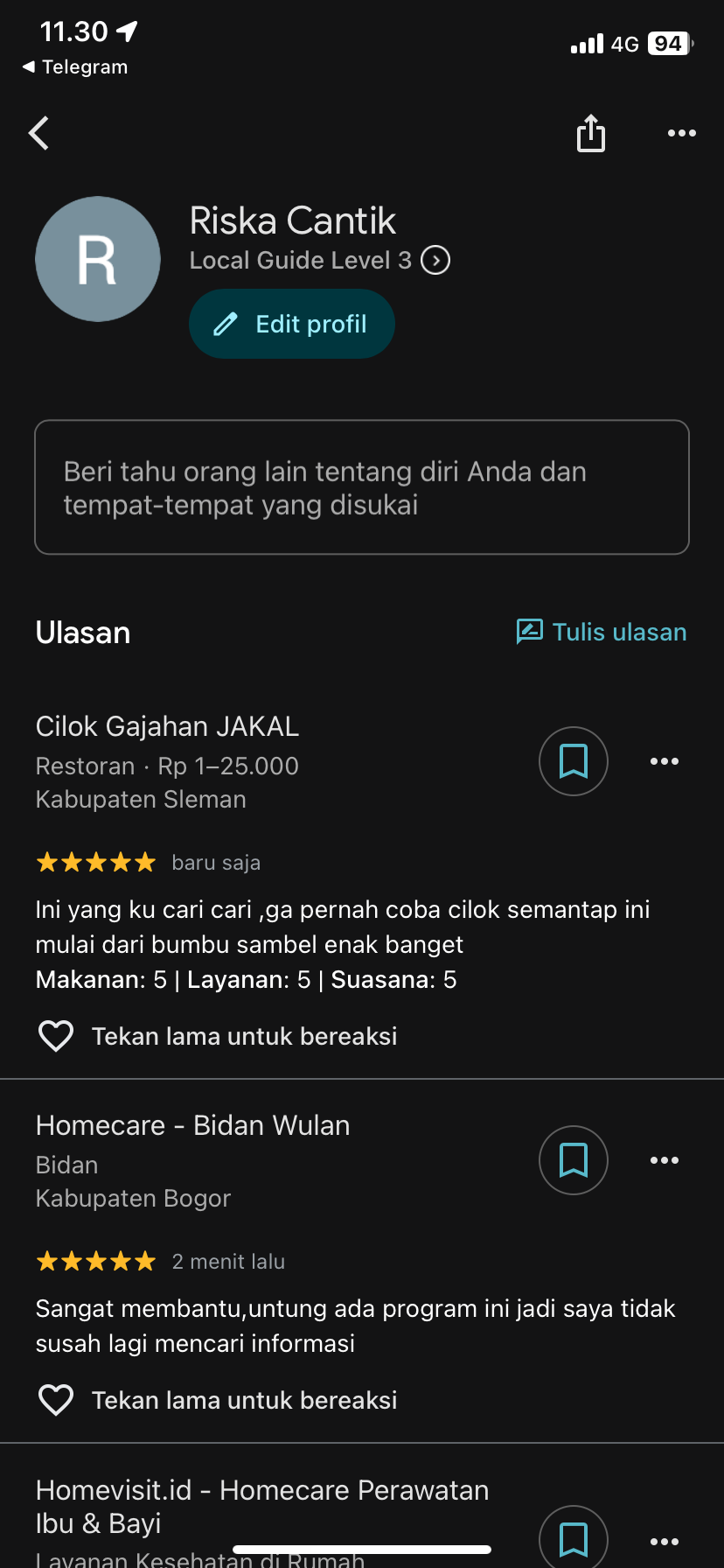Return to Telegram via the status bar link
Screen dimensions: 724x1568
tap(75, 67)
